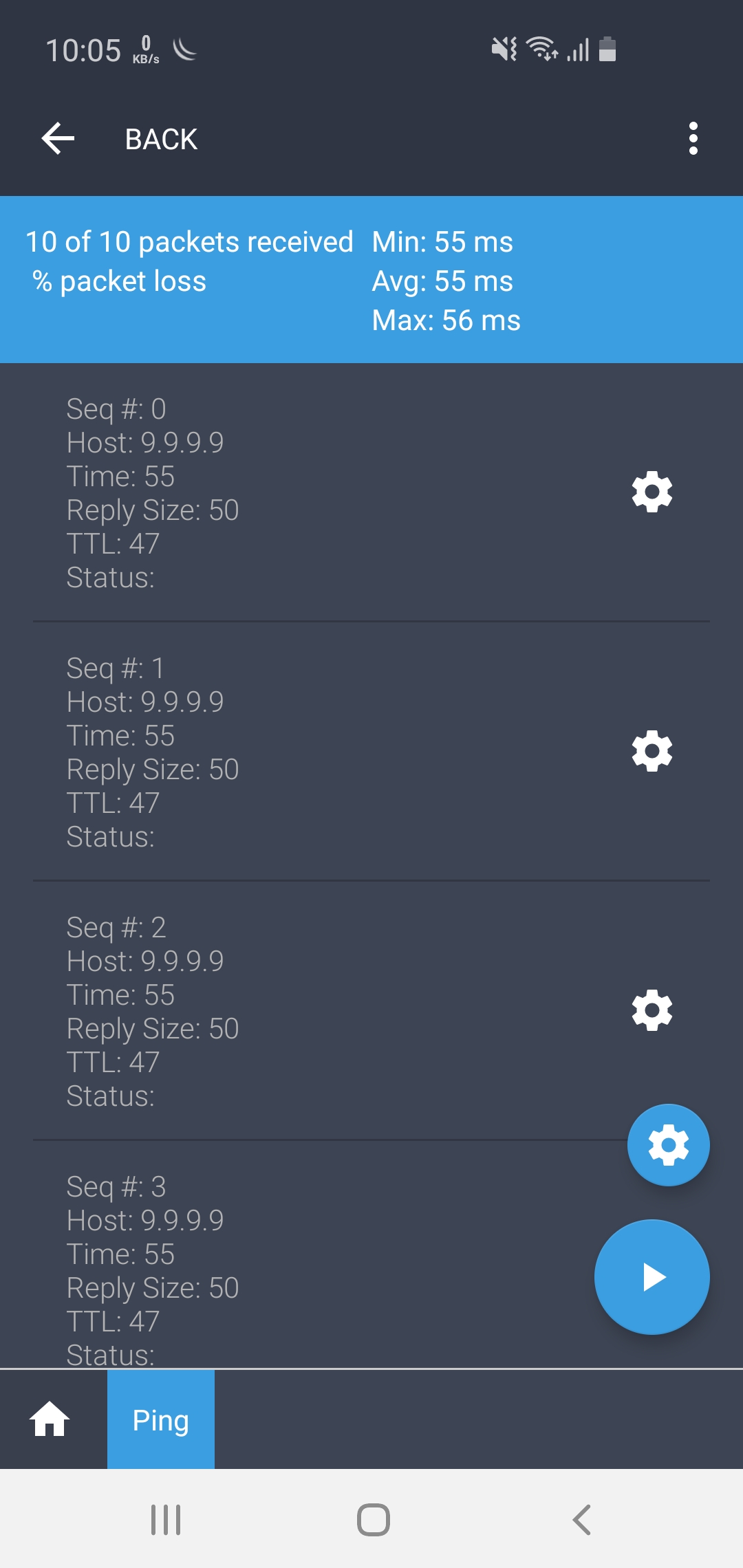Go back using the BACK arrow
Screen dimensions: 743x1568
click(x=58, y=139)
